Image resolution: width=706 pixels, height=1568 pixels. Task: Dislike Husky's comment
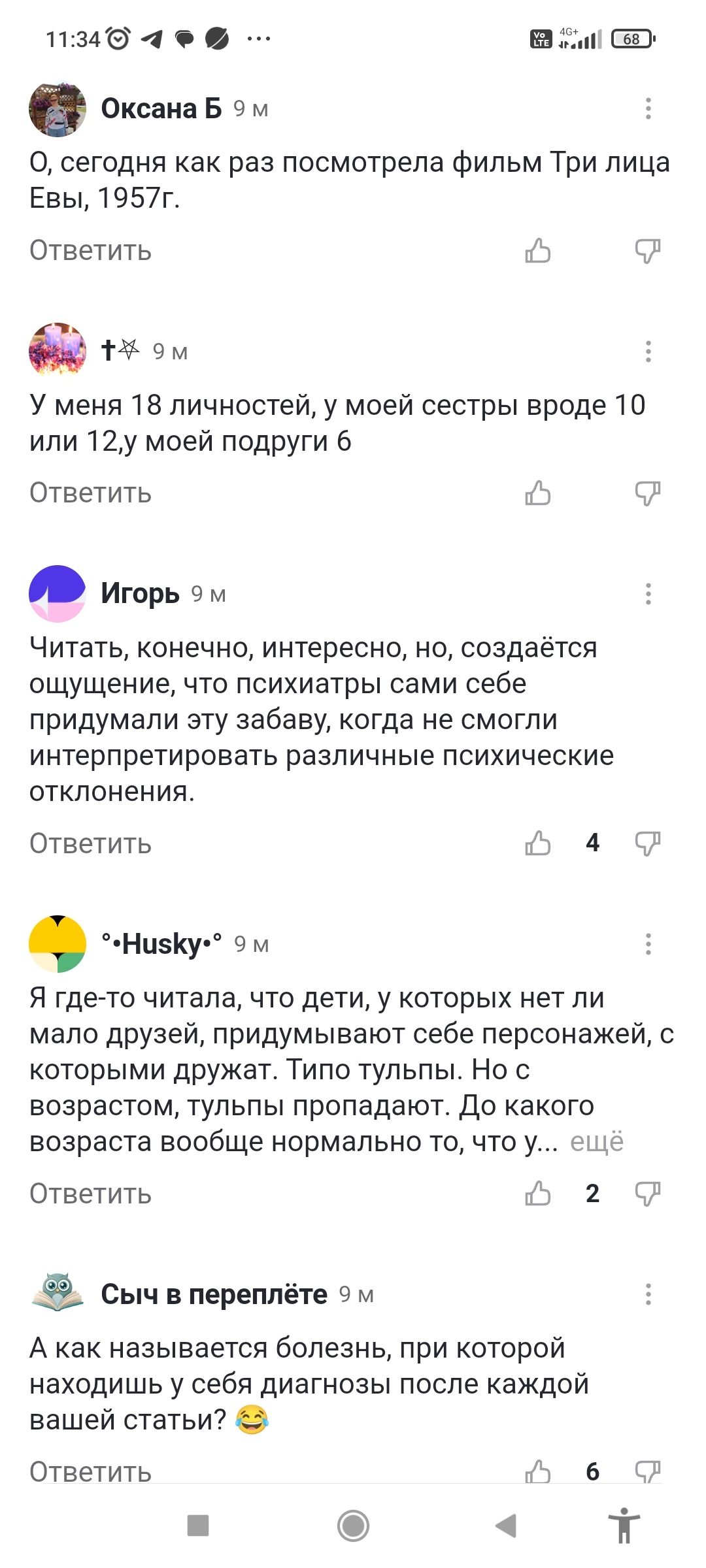pyautogui.click(x=648, y=1194)
